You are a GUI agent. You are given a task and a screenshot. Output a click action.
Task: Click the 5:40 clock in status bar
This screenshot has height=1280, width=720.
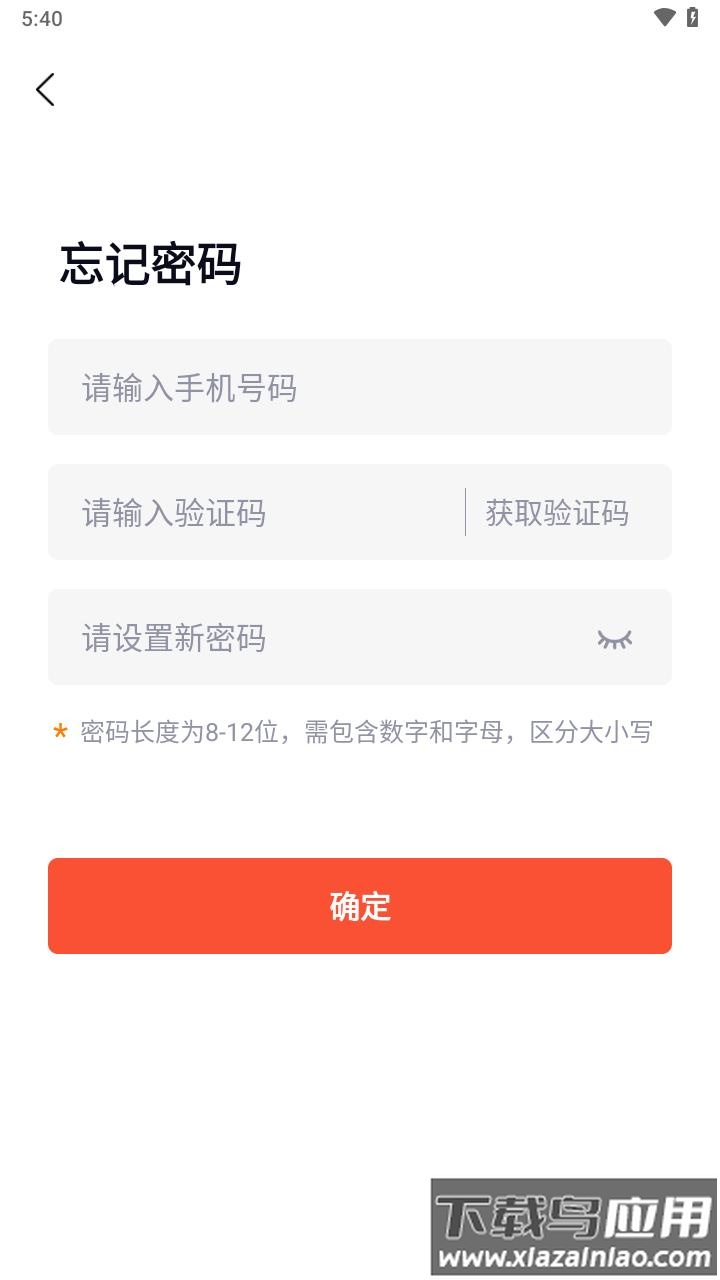pyautogui.click(x=42, y=17)
